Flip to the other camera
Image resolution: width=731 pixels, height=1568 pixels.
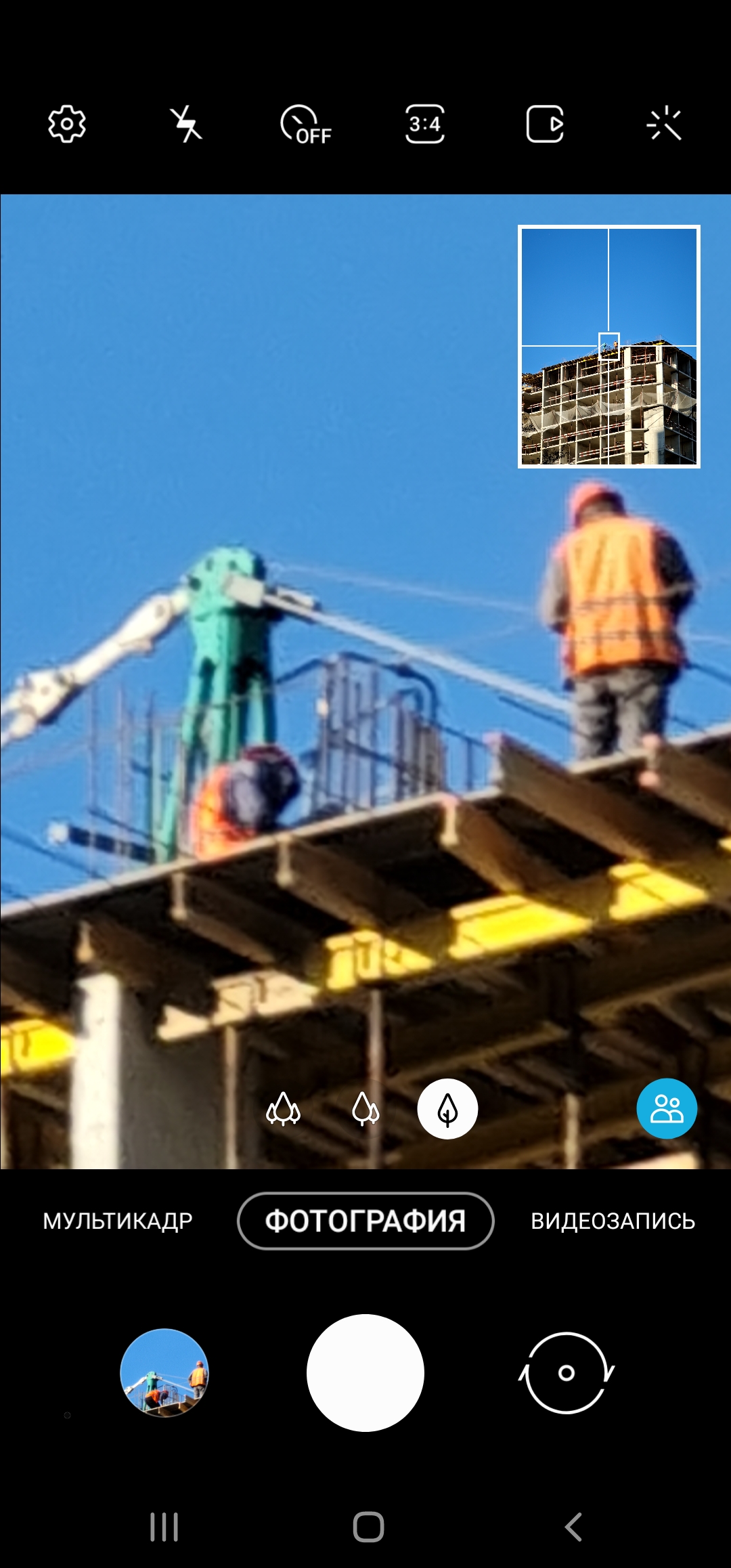(567, 1372)
